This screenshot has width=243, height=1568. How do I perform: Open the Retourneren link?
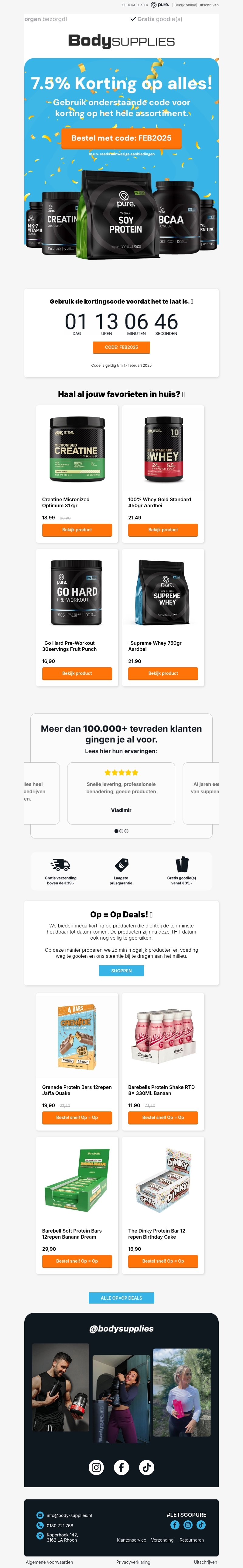coord(191,1540)
